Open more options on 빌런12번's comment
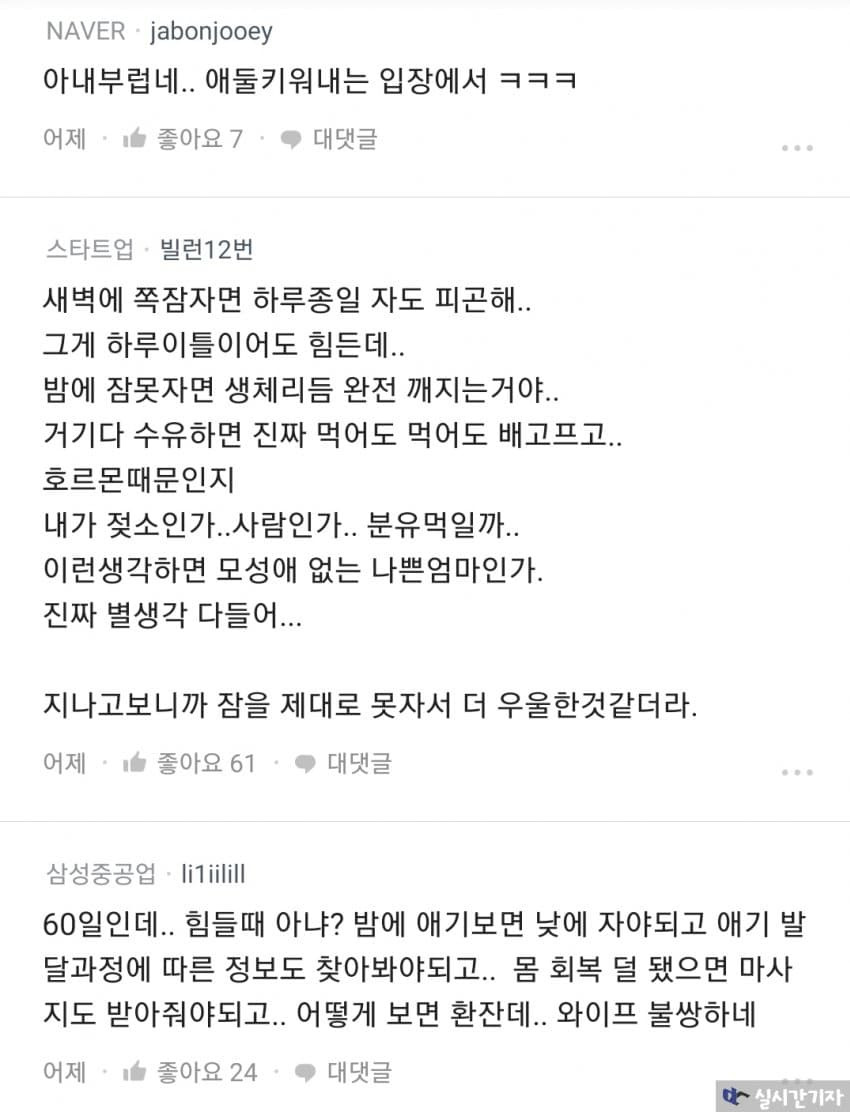The width and height of the screenshot is (850, 1112). [796, 772]
